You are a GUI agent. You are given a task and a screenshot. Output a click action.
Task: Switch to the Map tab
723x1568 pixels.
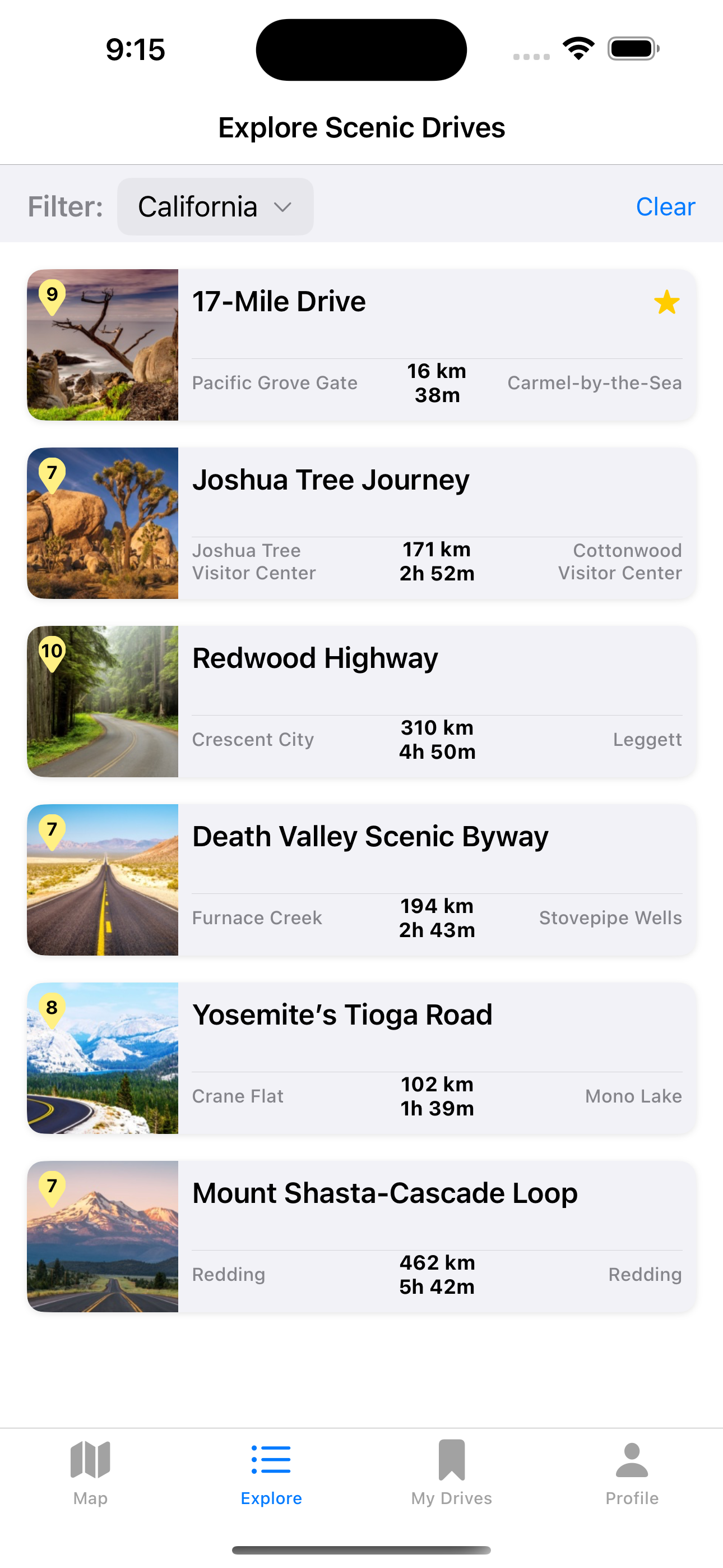coord(90,1472)
